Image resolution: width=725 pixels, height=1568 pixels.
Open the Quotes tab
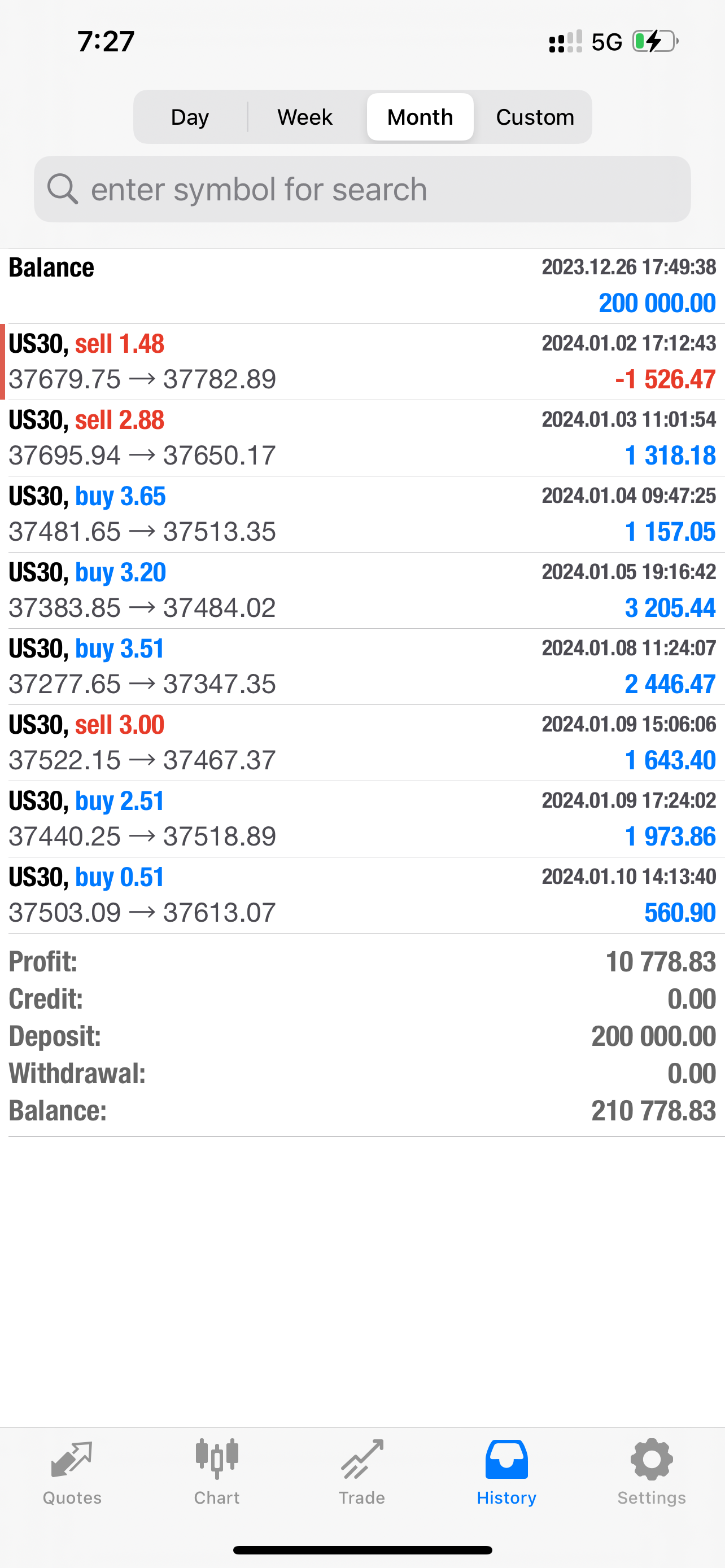click(x=72, y=1472)
